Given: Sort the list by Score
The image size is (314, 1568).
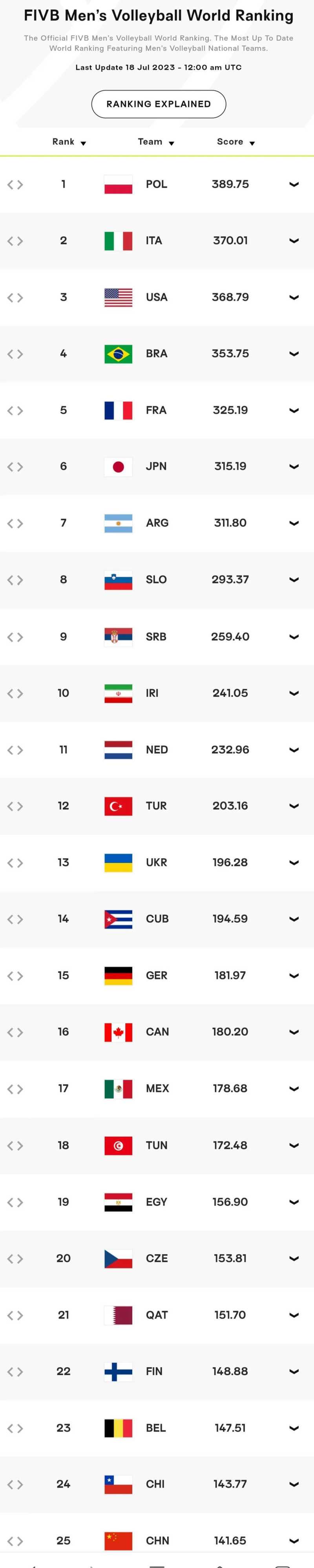Looking at the screenshot, I should [x=235, y=142].
